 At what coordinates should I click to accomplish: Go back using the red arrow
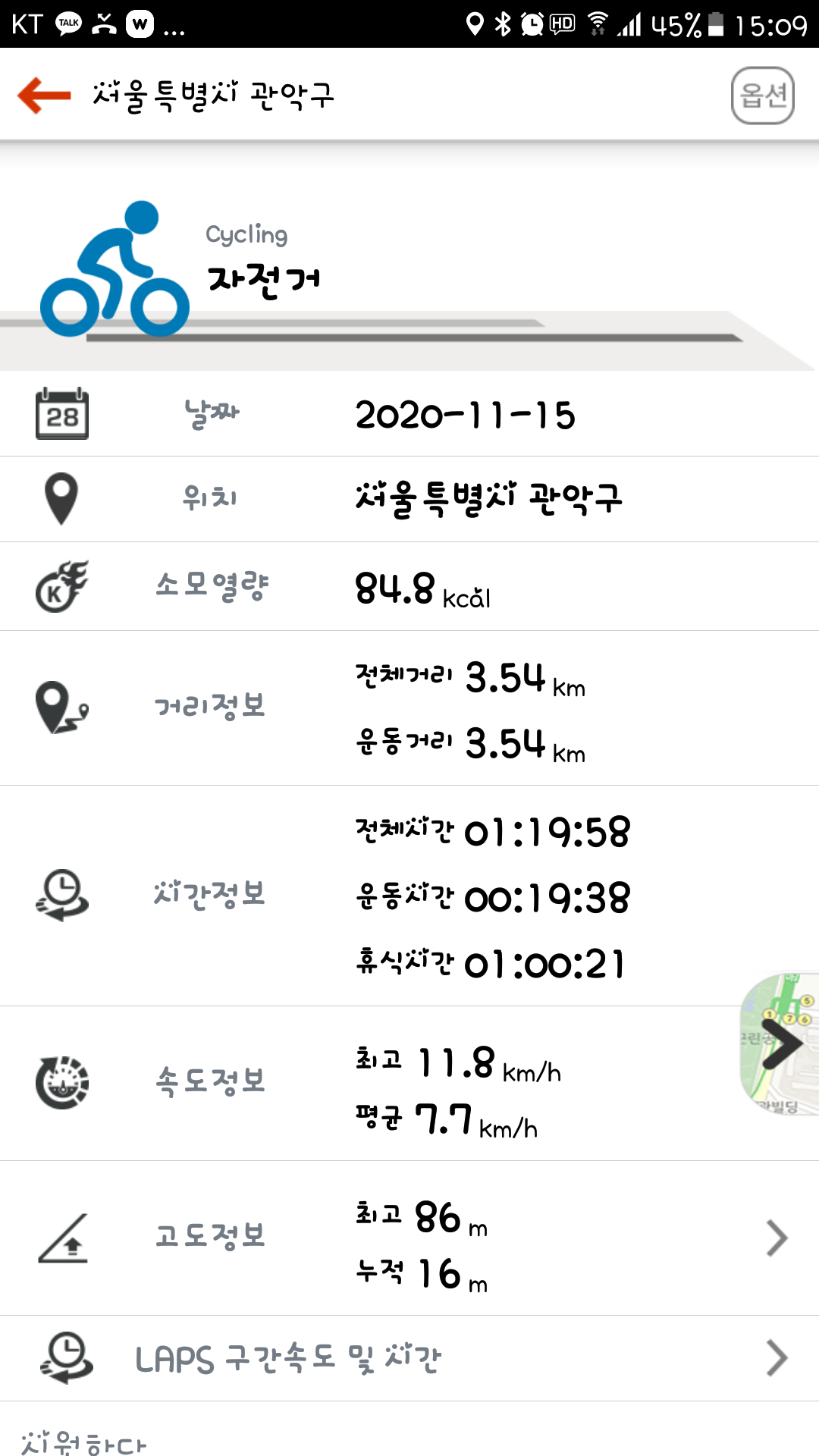point(44,96)
